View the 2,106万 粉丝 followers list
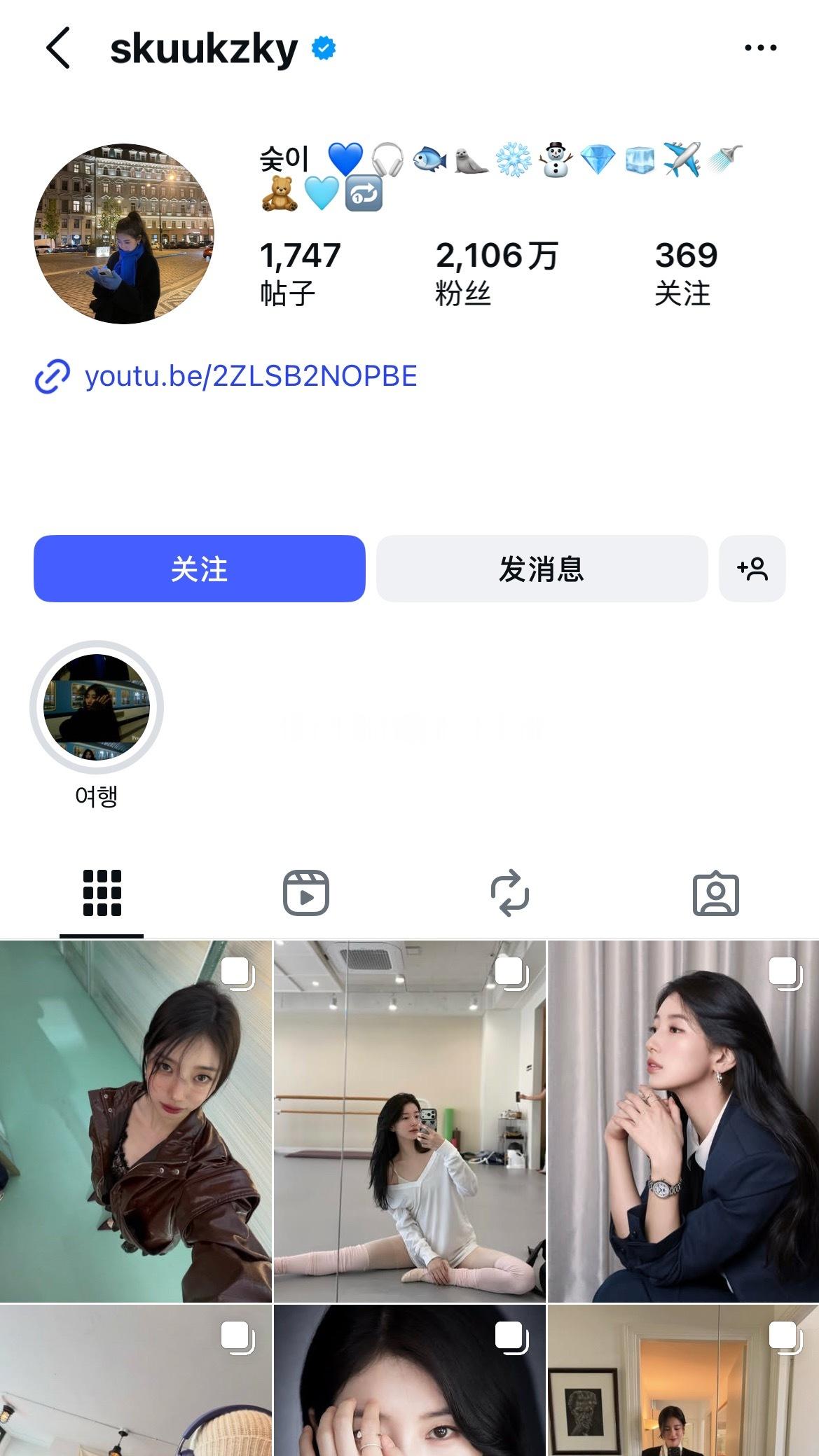Viewport: 819px width, 1456px height. coord(497,274)
